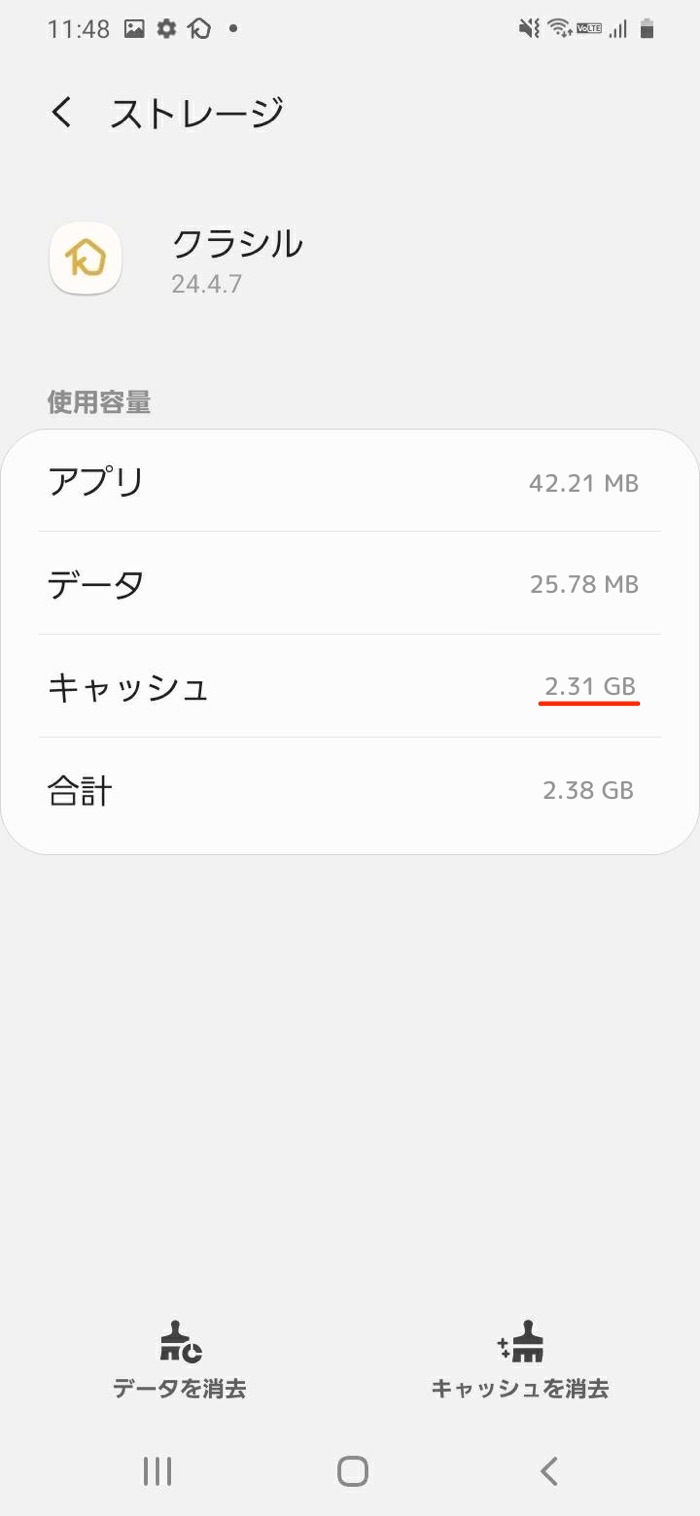Tap データを消去 to clear app data
The image size is (700, 1516).
pos(180,1360)
